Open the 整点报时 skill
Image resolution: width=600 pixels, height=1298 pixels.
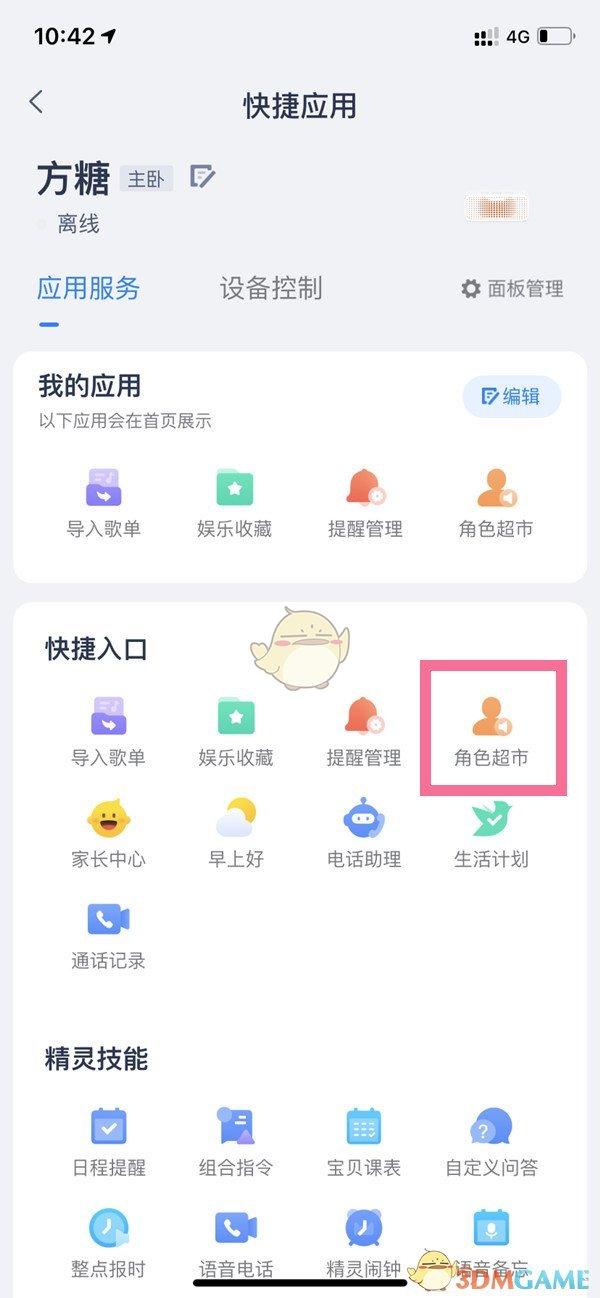108,1244
